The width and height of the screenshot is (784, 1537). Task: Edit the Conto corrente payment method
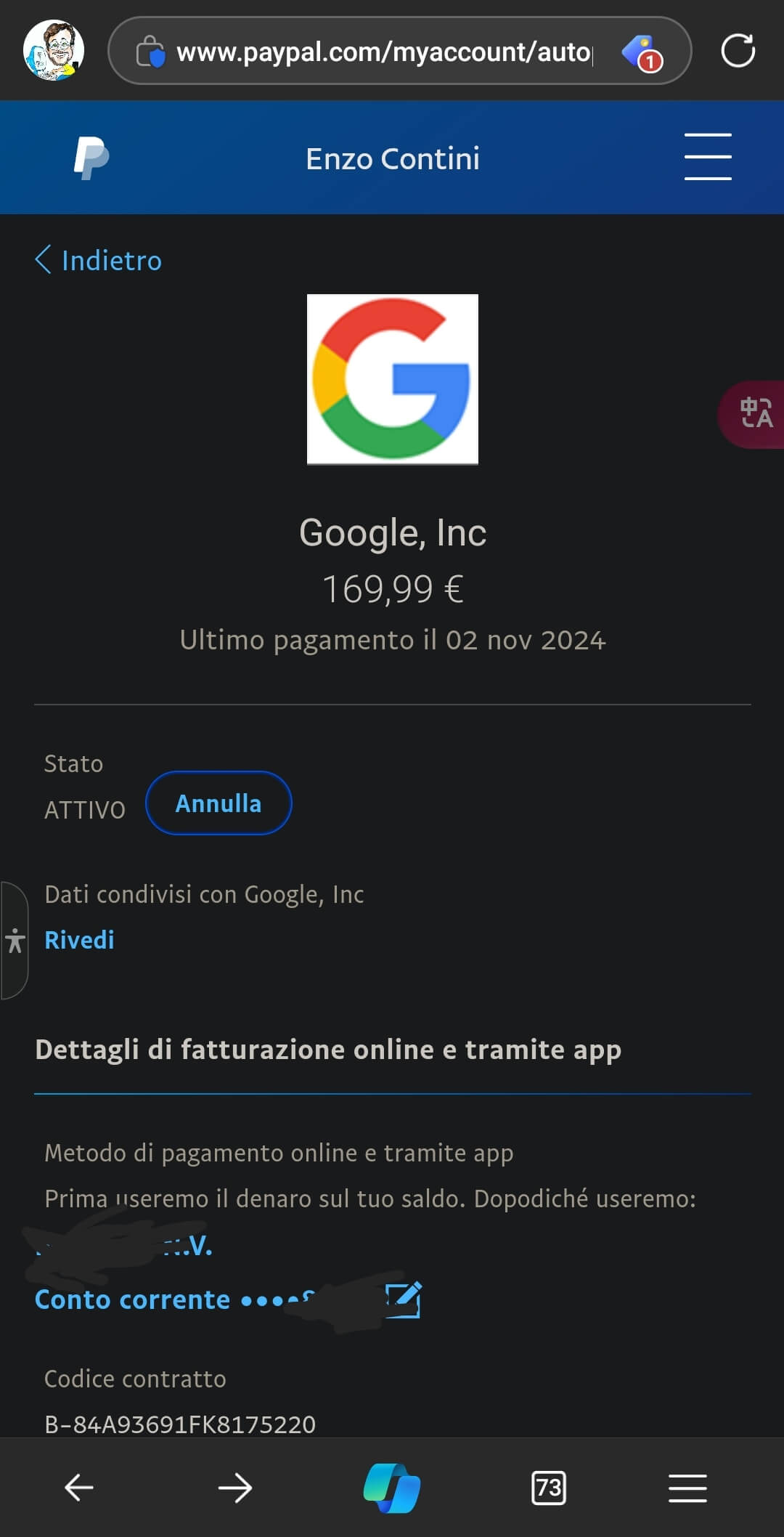(403, 1300)
